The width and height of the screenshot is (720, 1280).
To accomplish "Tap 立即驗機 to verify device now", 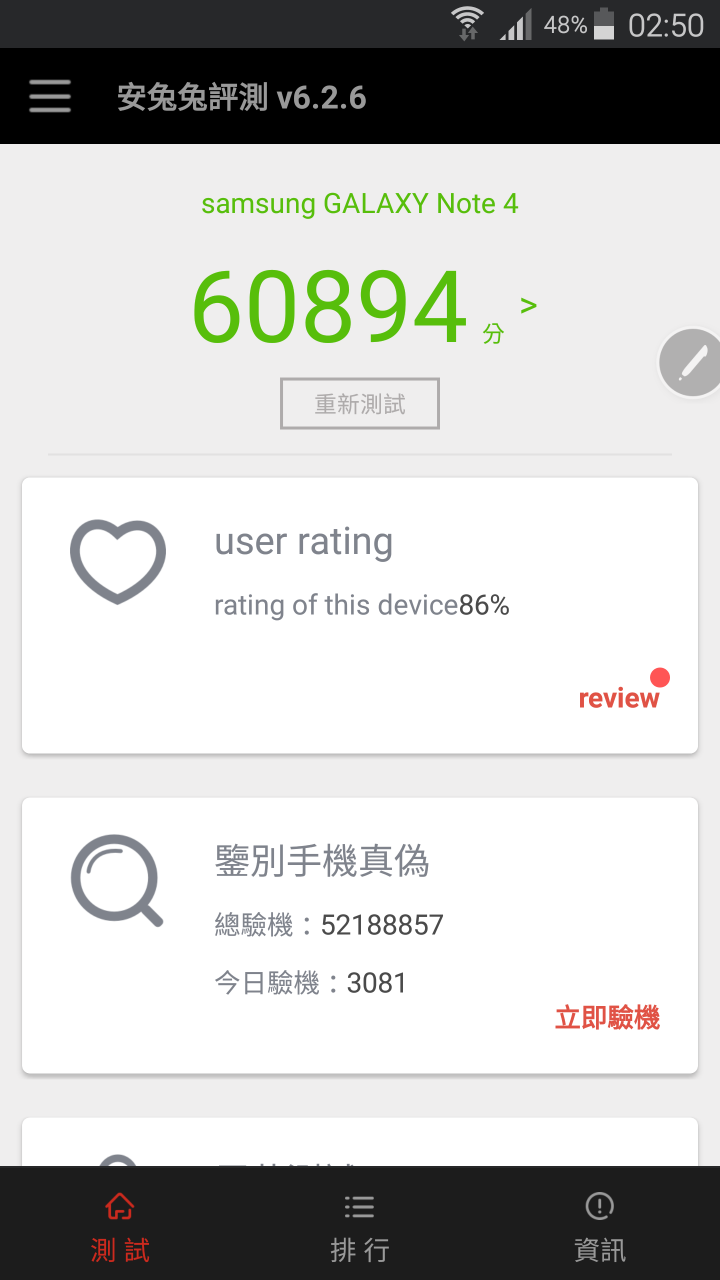I will (x=607, y=1018).
